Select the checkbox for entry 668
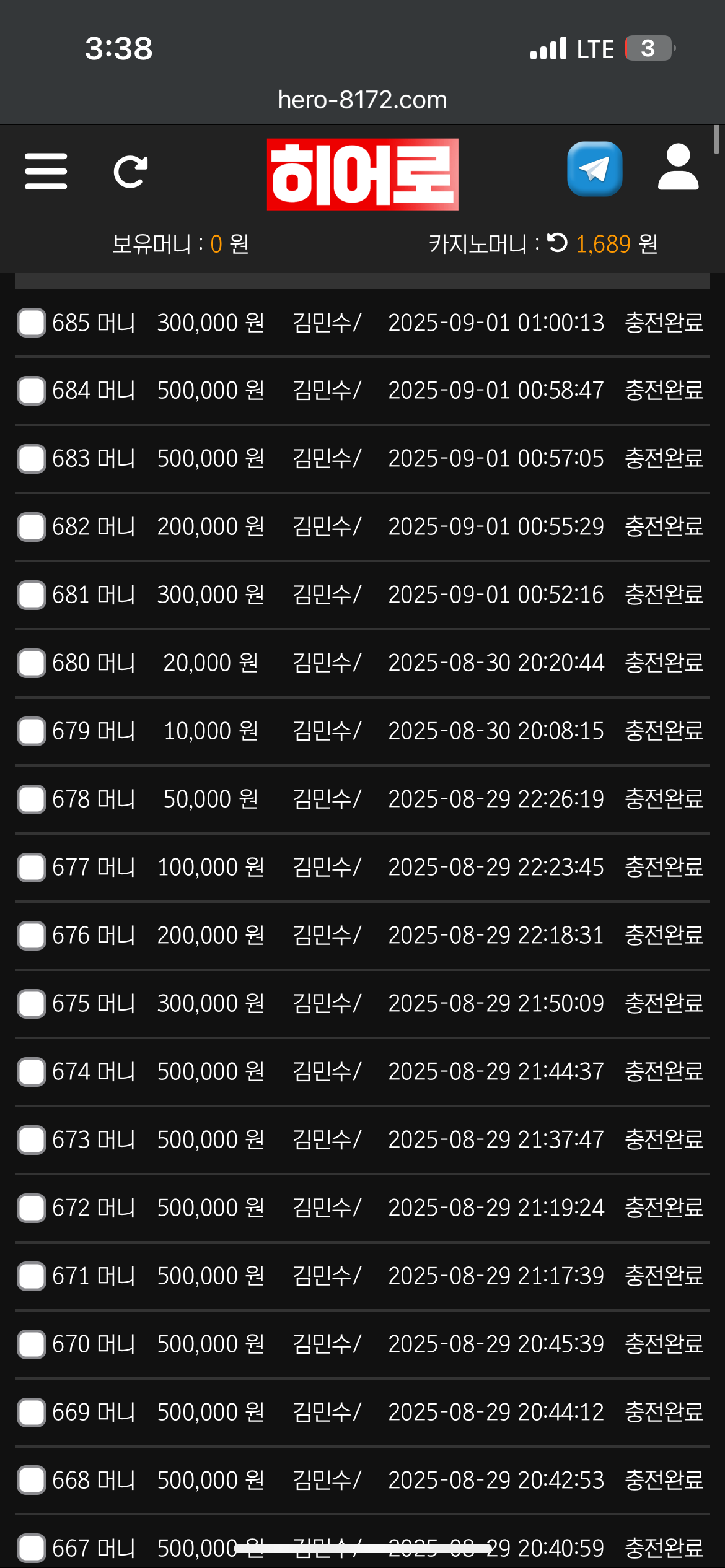The width and height of the screenshot is (725, 1568). (x=32, y=1481)
